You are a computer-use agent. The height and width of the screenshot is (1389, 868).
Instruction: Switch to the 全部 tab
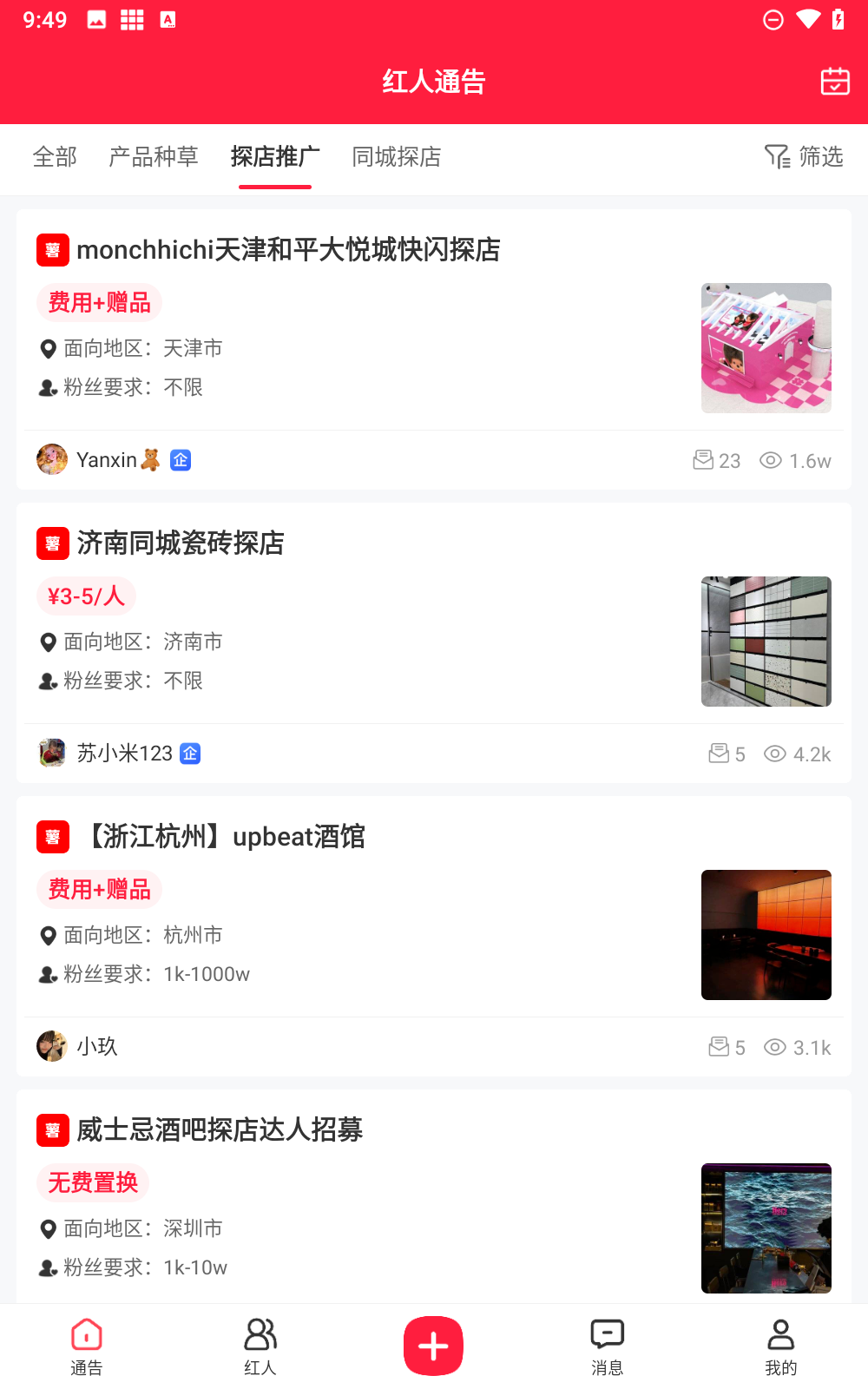55,157
